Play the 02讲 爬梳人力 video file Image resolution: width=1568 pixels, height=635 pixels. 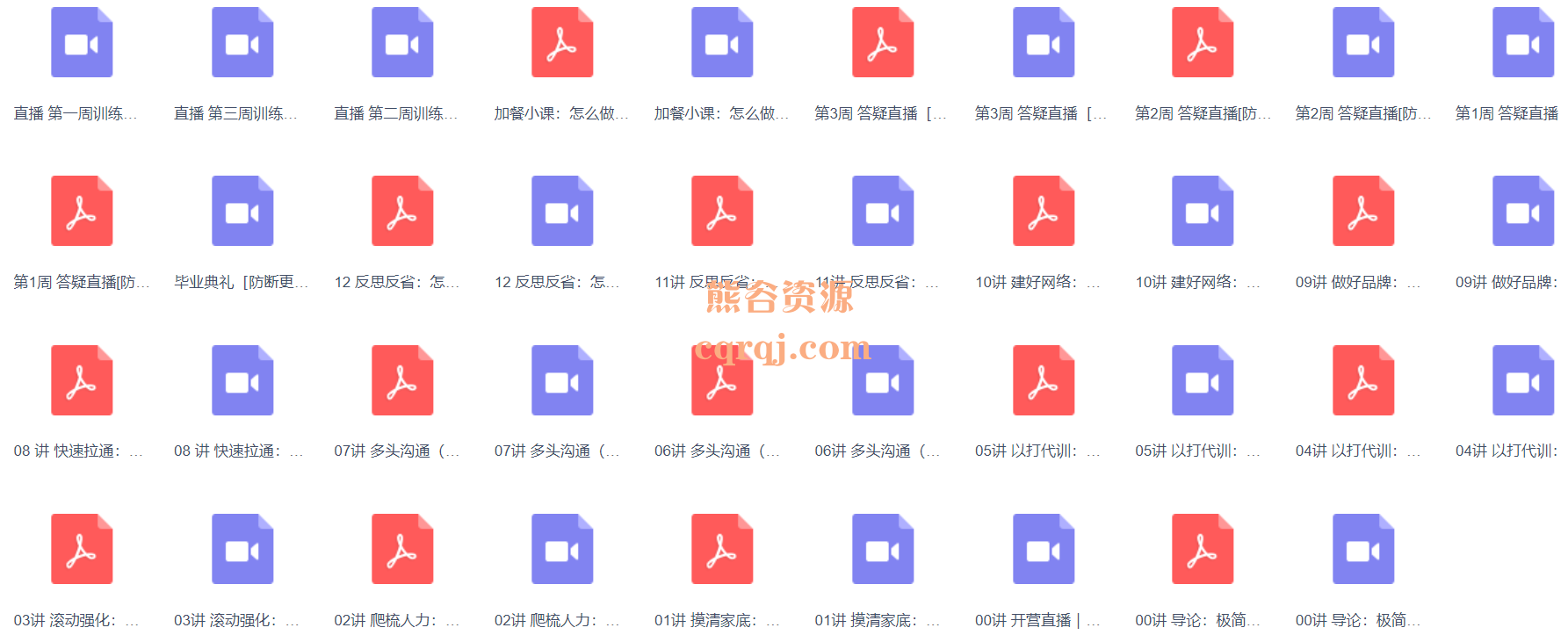562,550
